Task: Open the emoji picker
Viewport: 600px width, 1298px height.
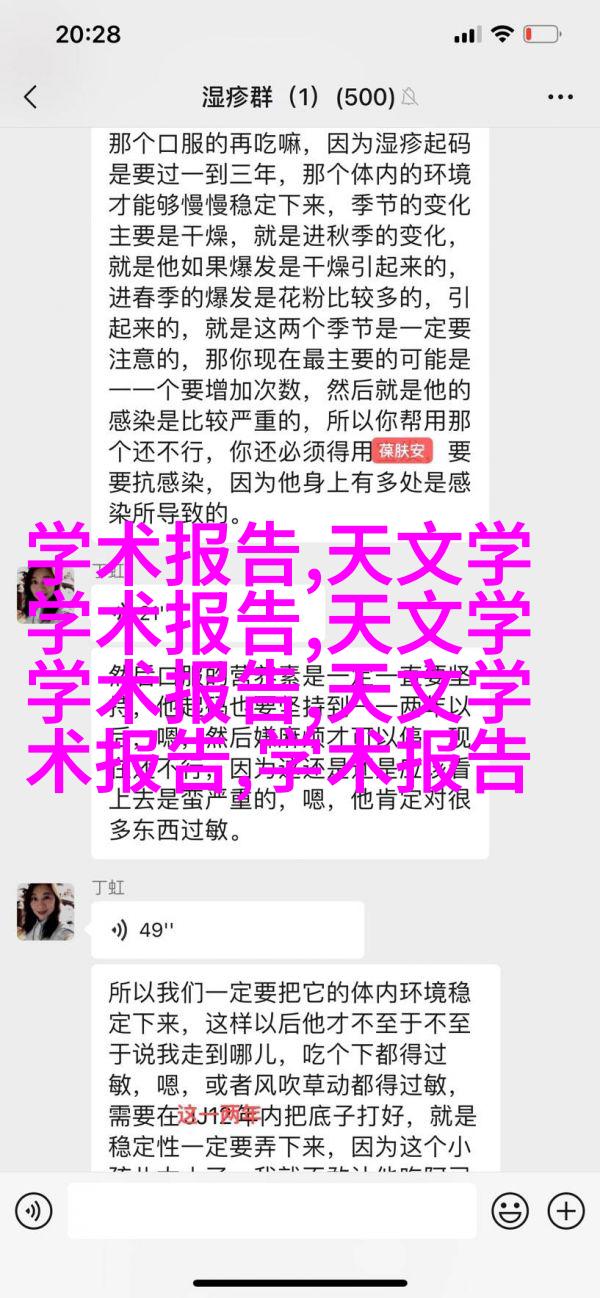Action: 511,1211
